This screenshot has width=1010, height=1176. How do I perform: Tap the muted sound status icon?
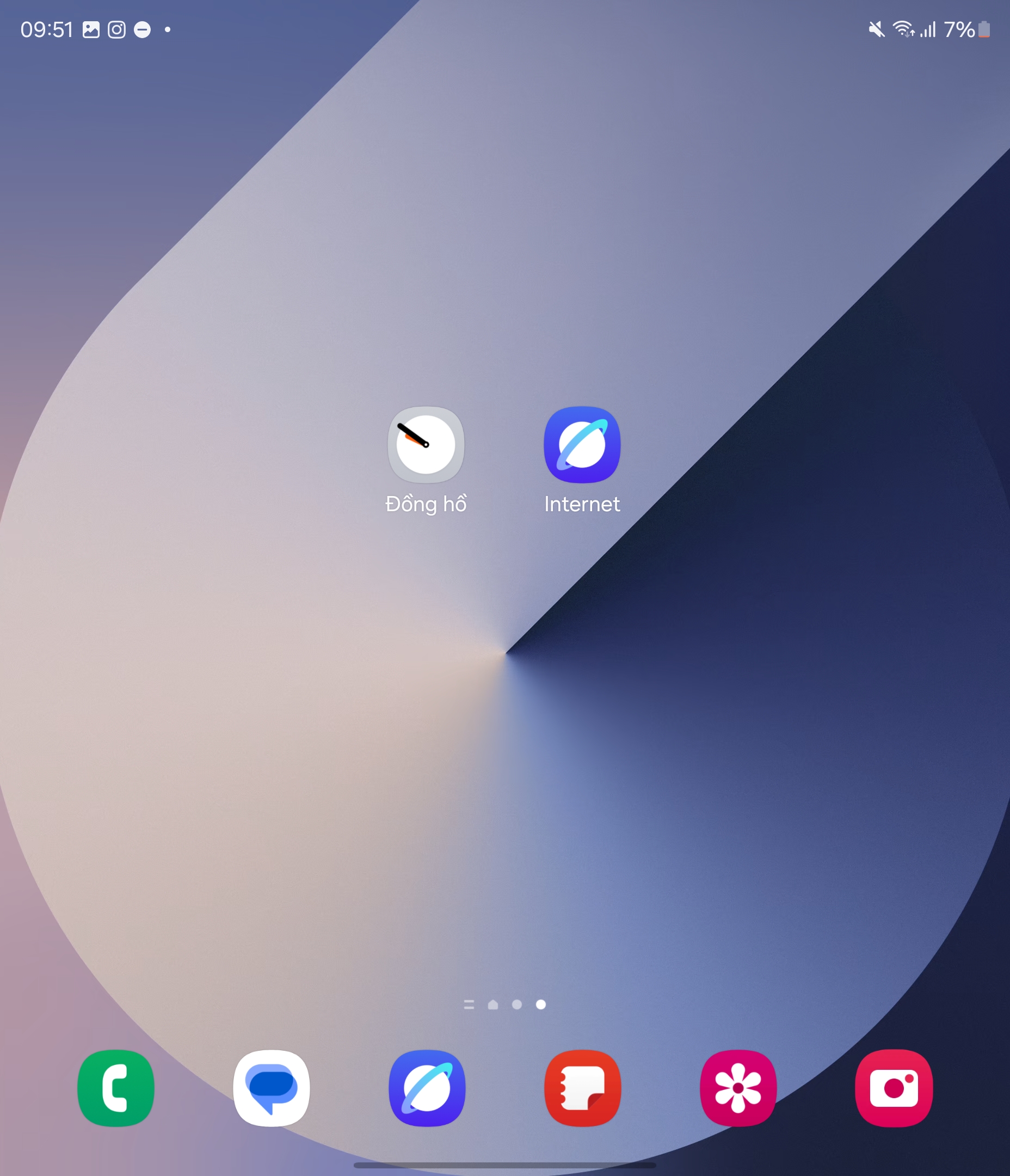(x=877, y=29)
